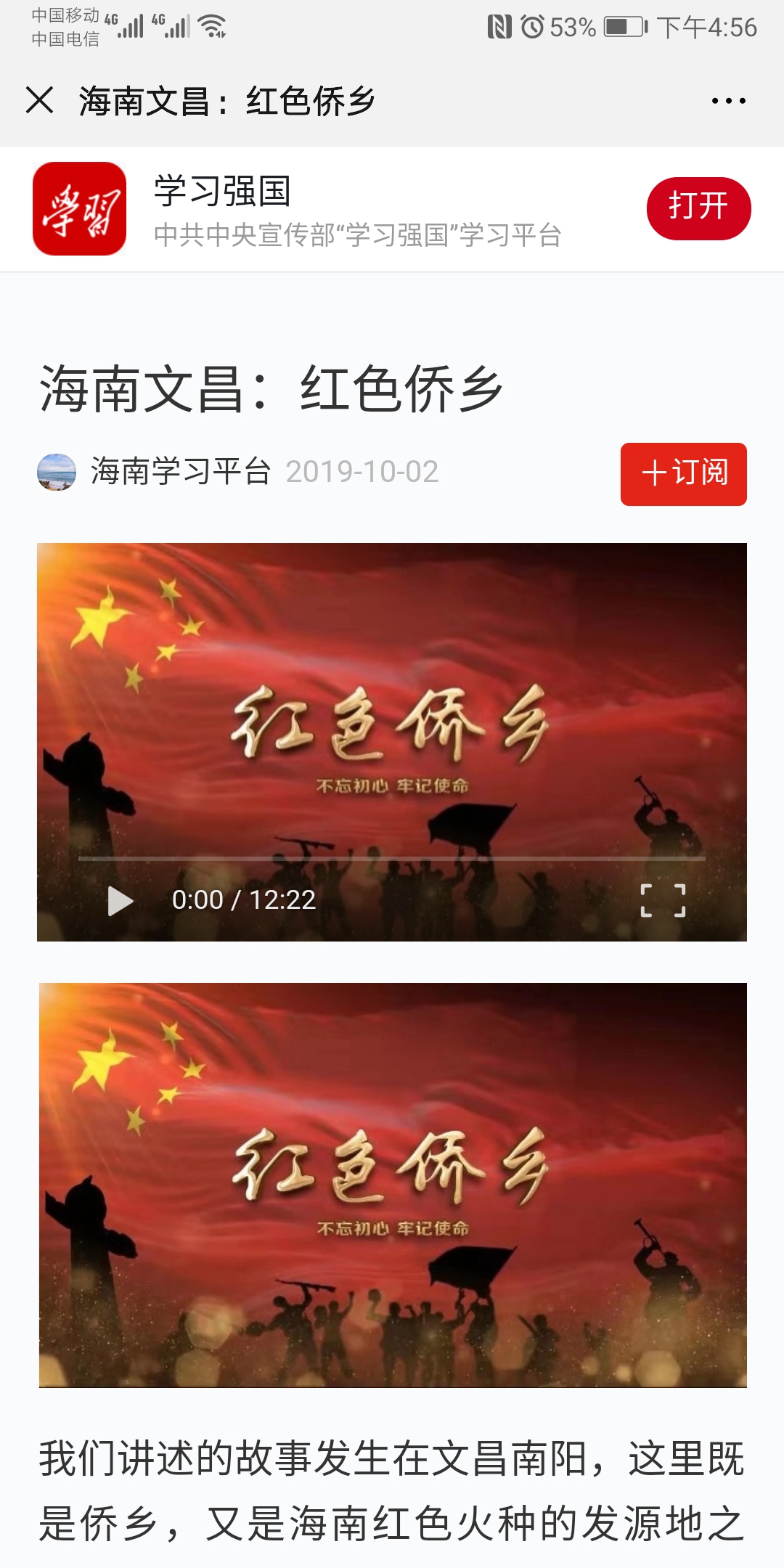Enter fullscreen video mode
784x1568 pixels.
point(663,900)
